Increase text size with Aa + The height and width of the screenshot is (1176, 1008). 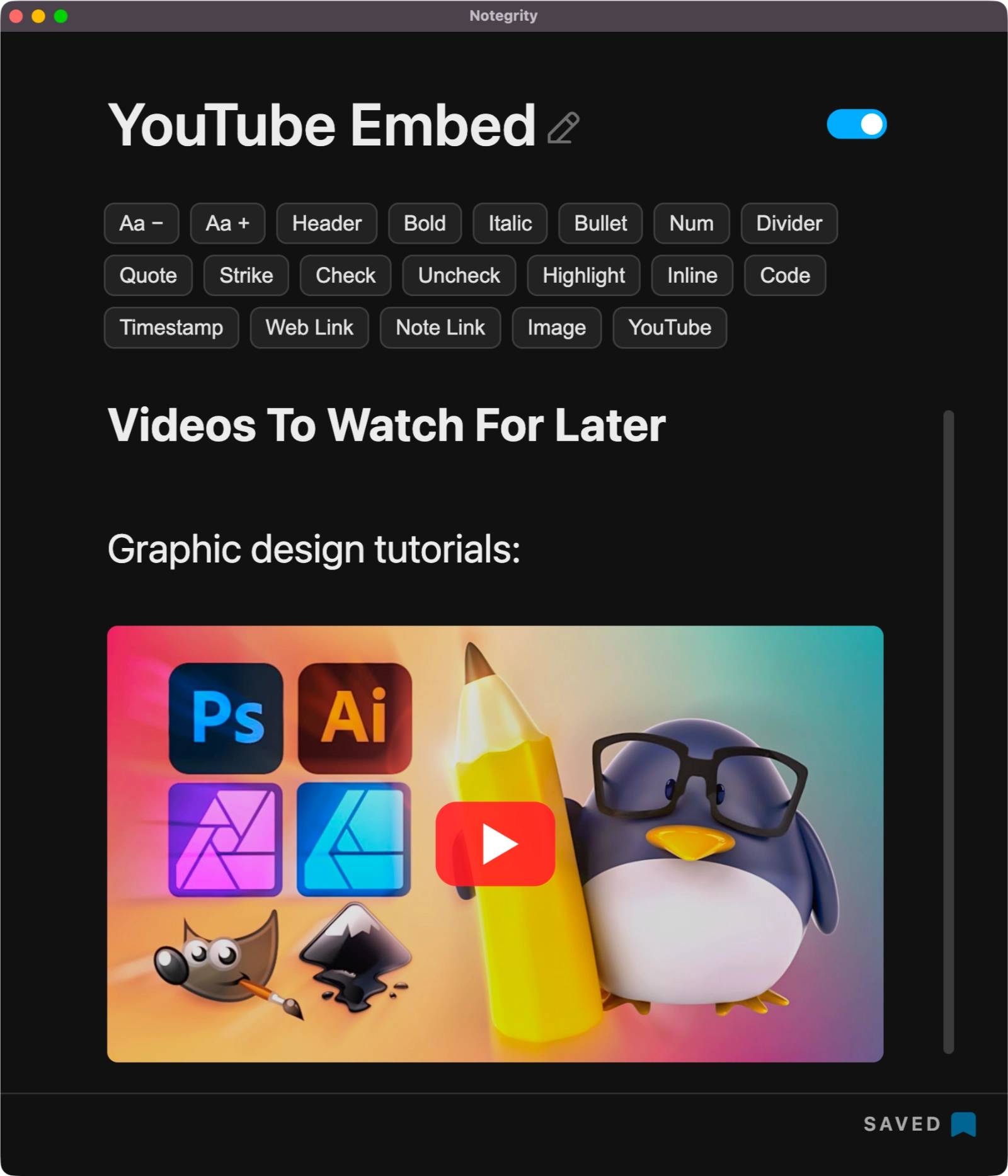pyautogui.click(x=227, y=224)
